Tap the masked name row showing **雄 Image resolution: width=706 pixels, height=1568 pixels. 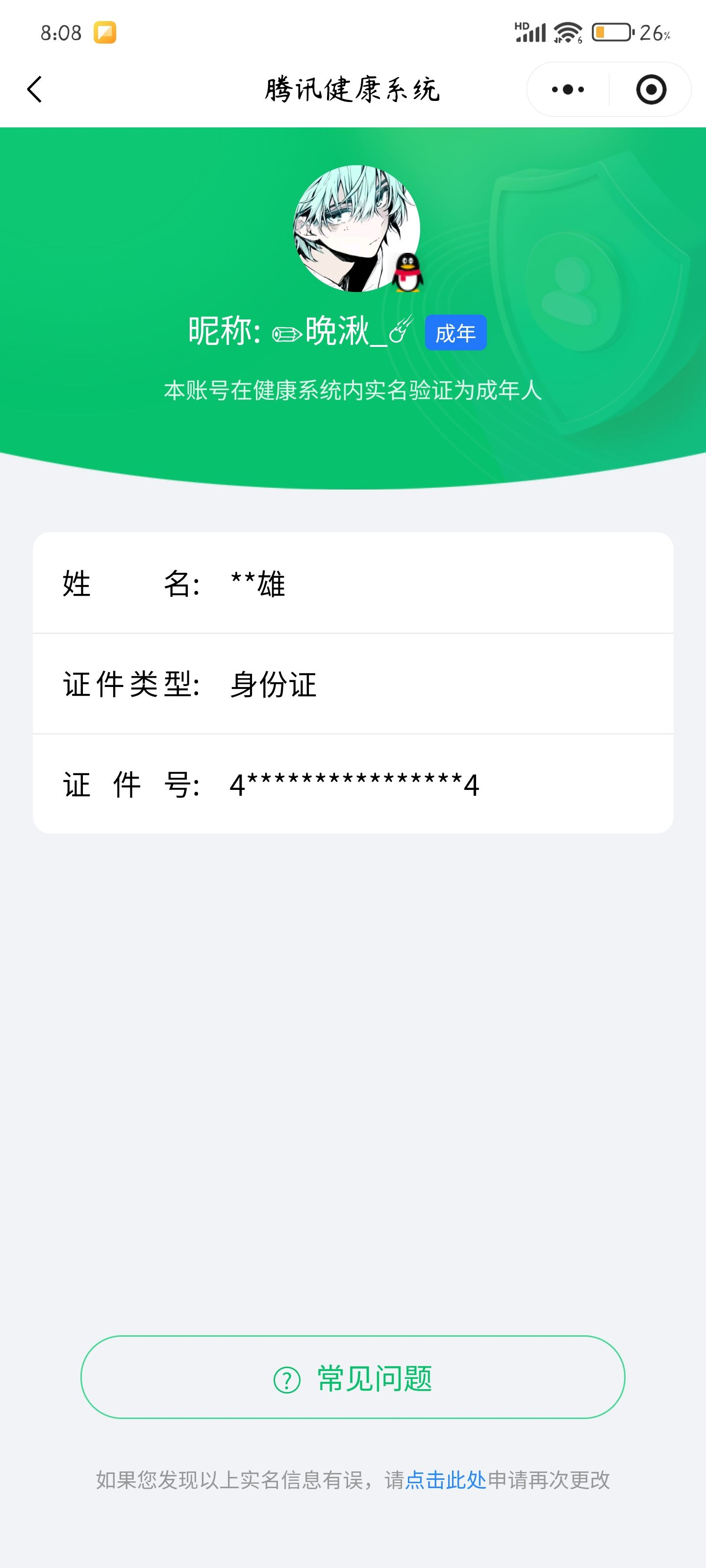pyautogui.click(x=259, y=585)
